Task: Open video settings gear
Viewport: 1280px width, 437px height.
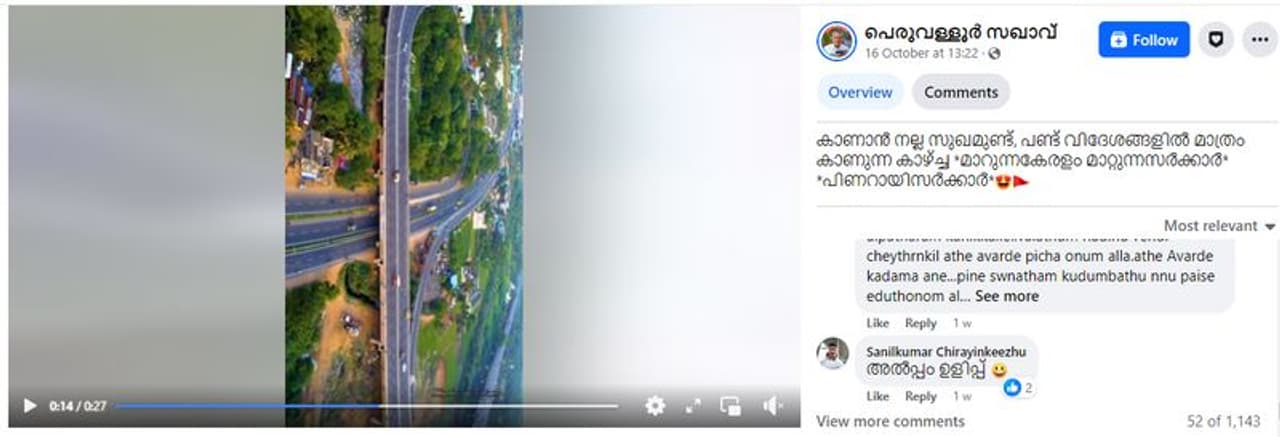Action: point(655,406)
